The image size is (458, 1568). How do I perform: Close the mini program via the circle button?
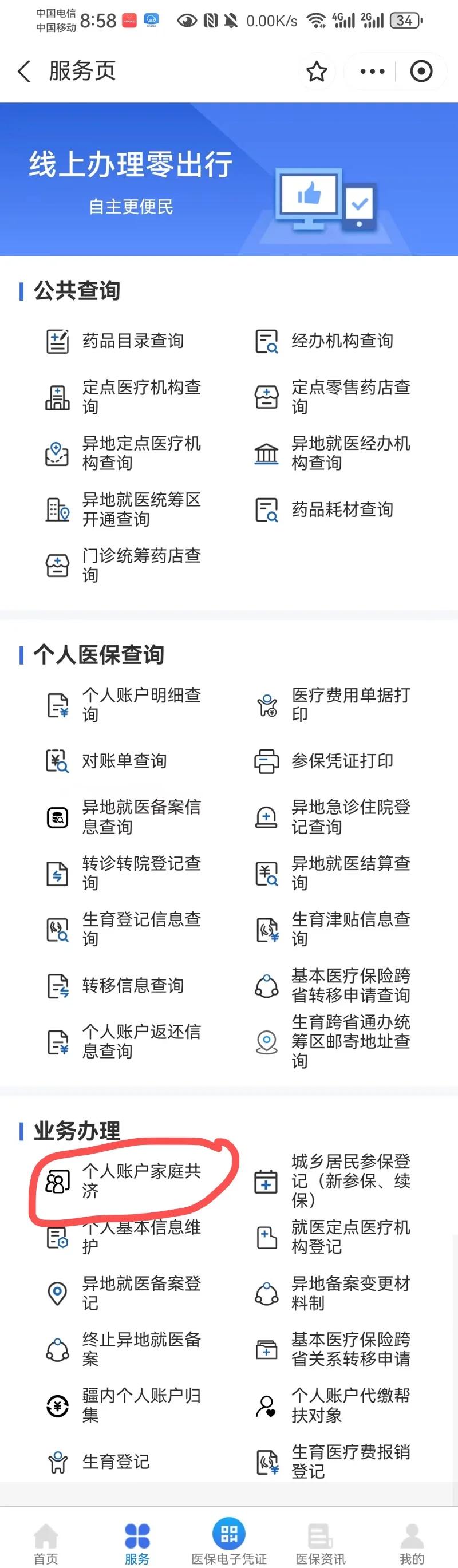[421, 72]
